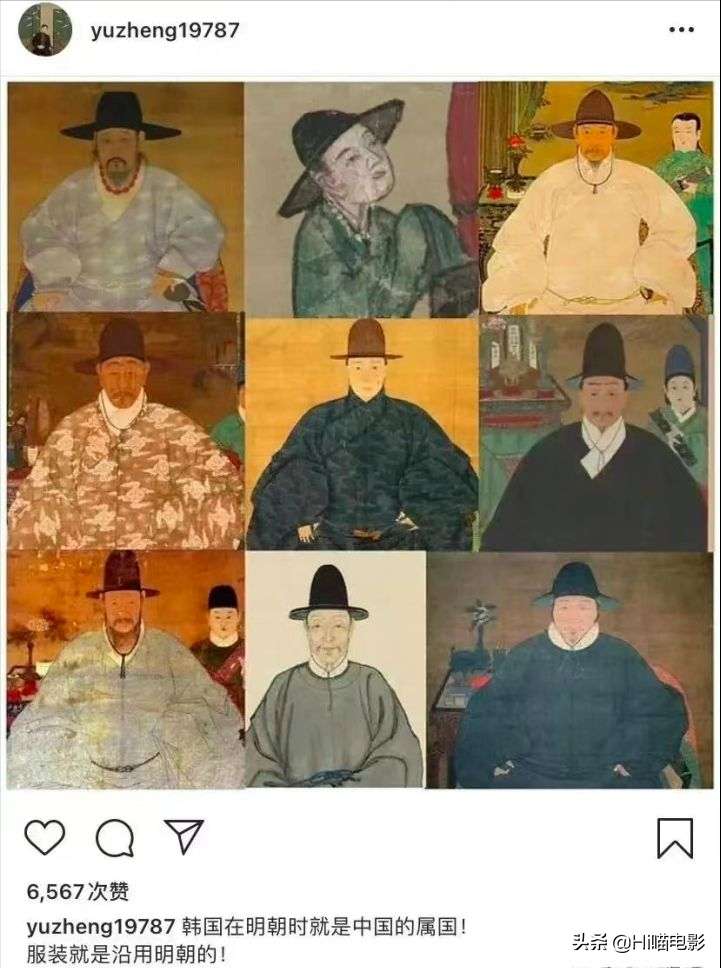Like this post with the heart icon
The image size is (721, 968).
[x=44, y=837]
